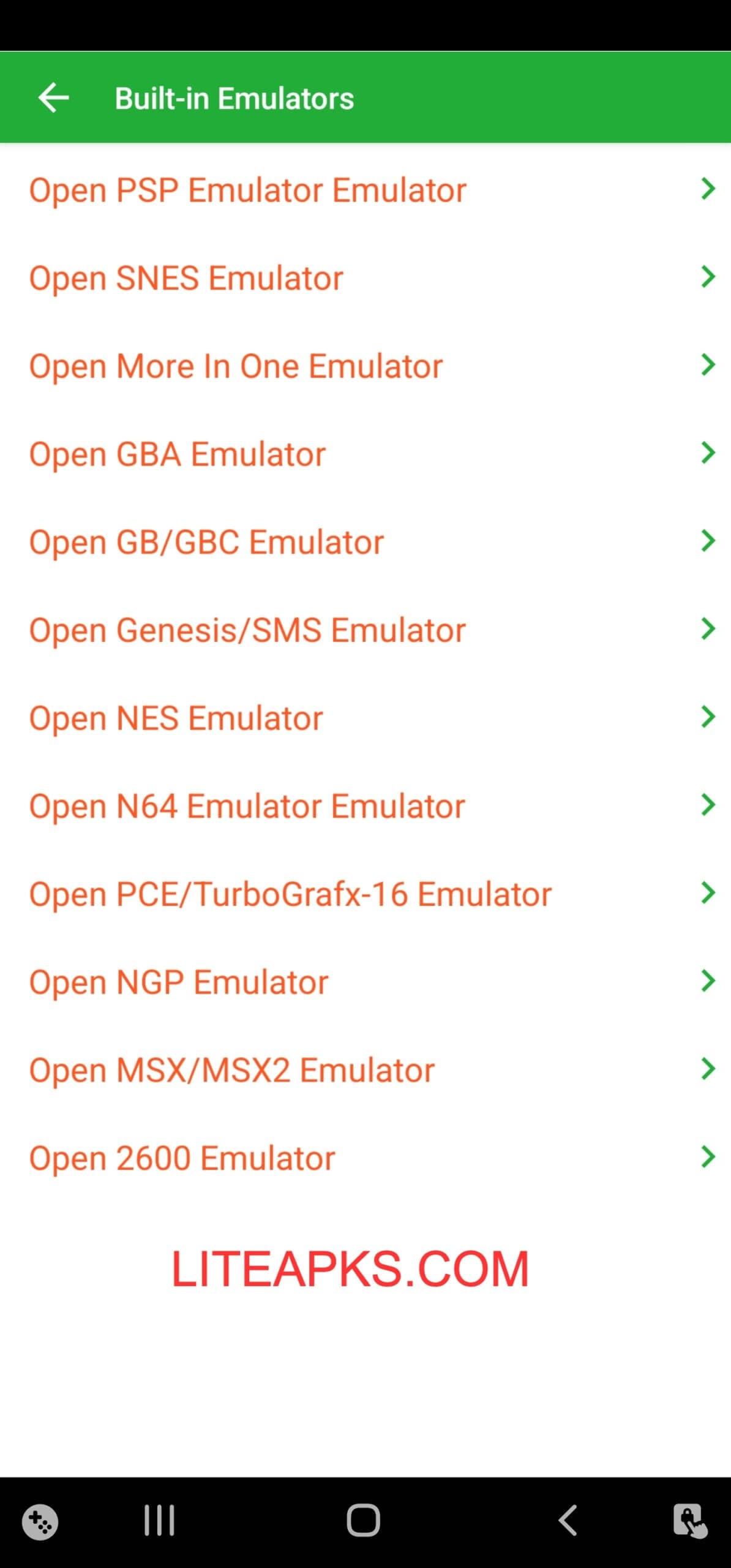This screenshot has height=1568, width=731.
Task: Tap the Game Tools icon in navigation bar
Action: (x=40, y=1521)
